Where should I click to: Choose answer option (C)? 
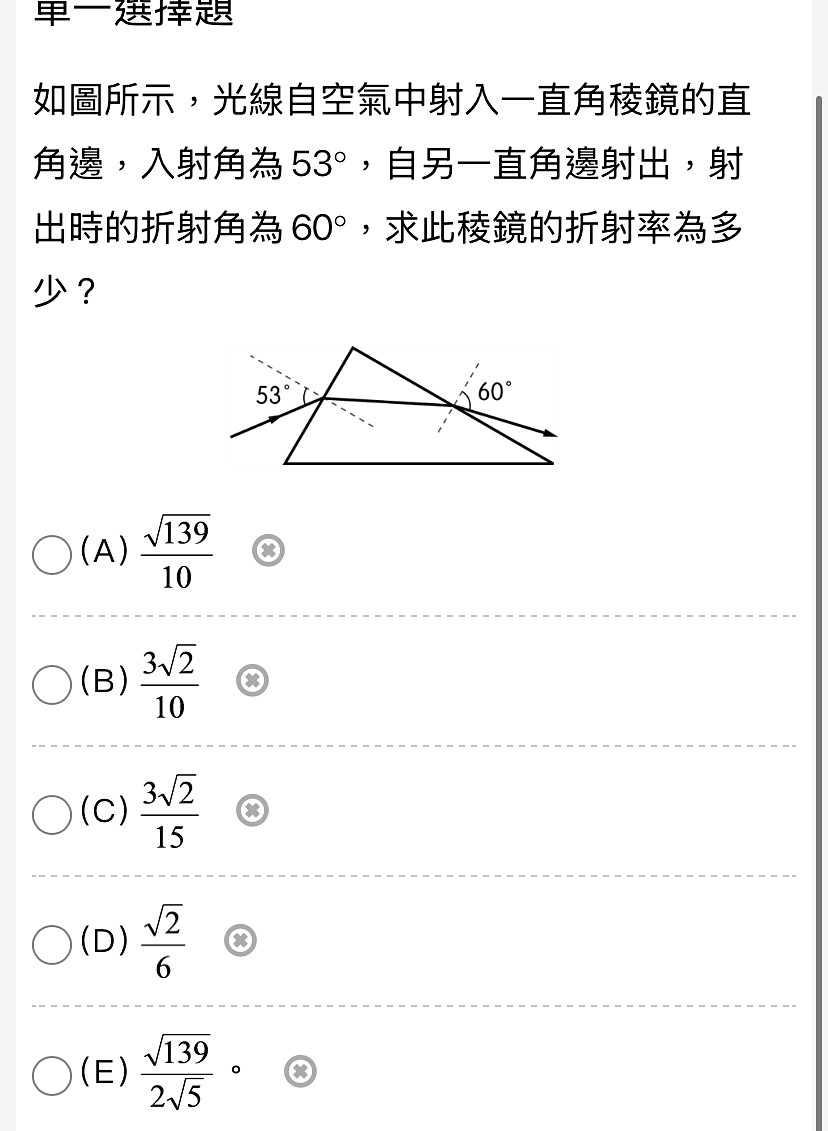[x=52, y=814]
